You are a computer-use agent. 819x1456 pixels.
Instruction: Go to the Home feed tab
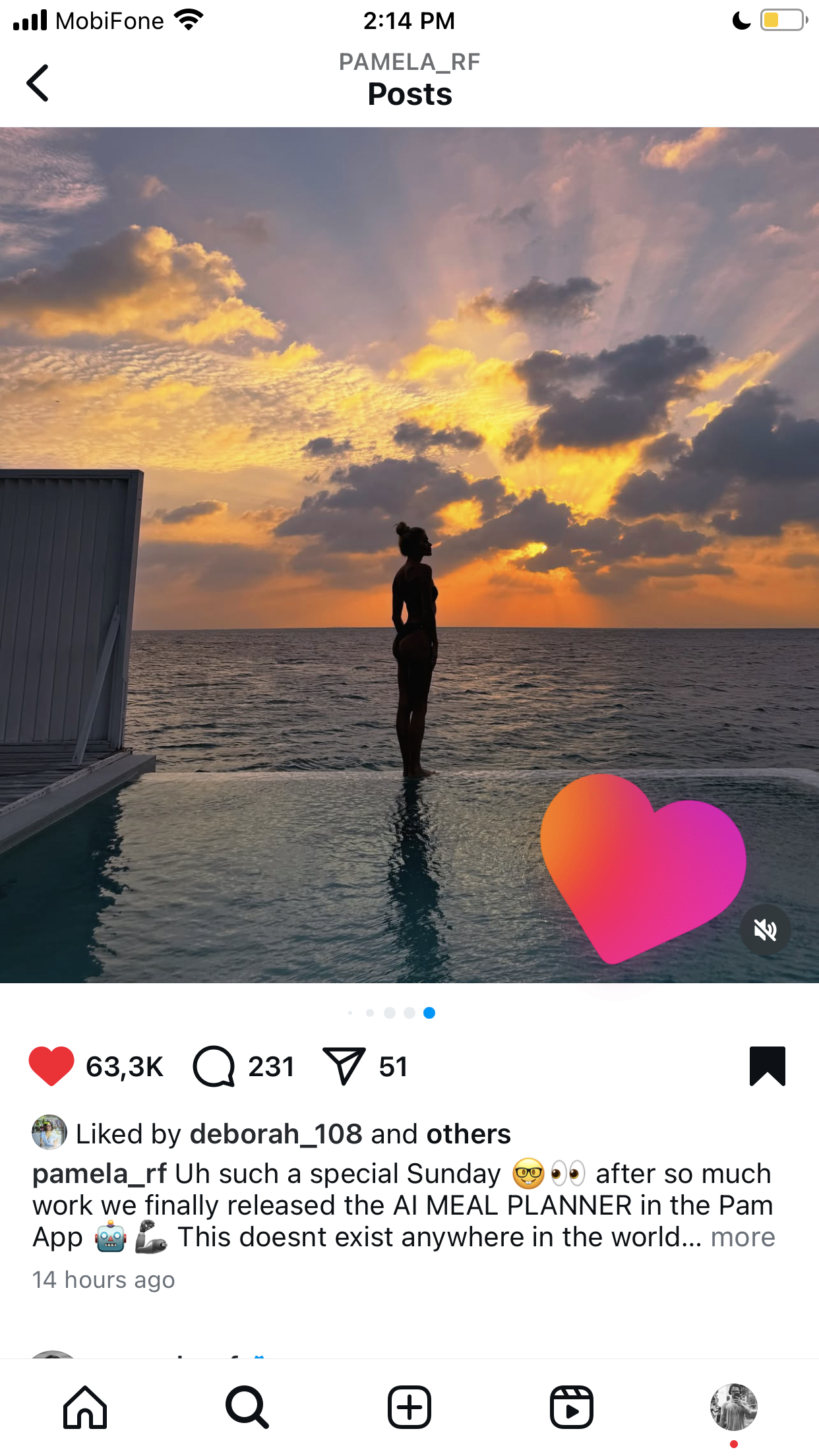pos(85,1407)
